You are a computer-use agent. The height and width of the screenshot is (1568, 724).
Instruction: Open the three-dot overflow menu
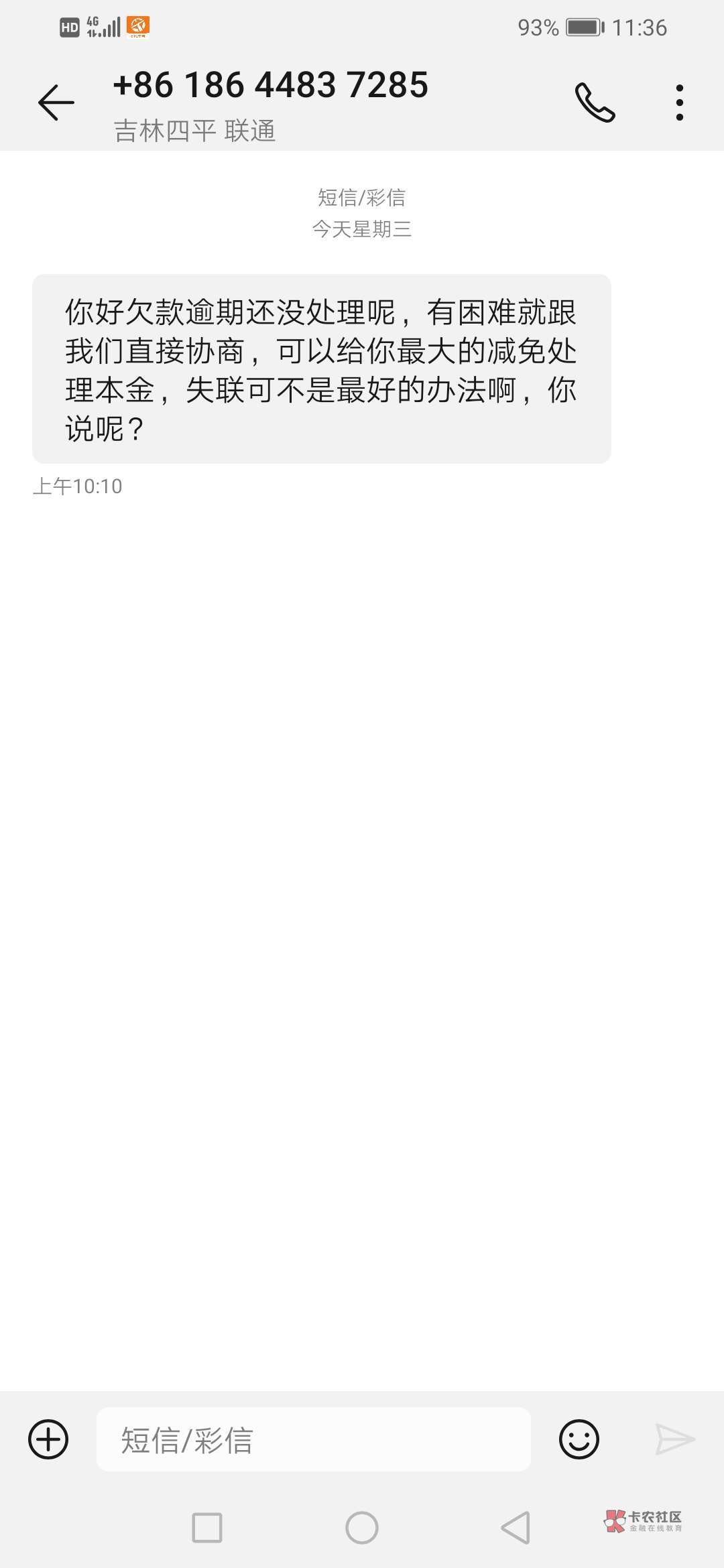point(680,103)
